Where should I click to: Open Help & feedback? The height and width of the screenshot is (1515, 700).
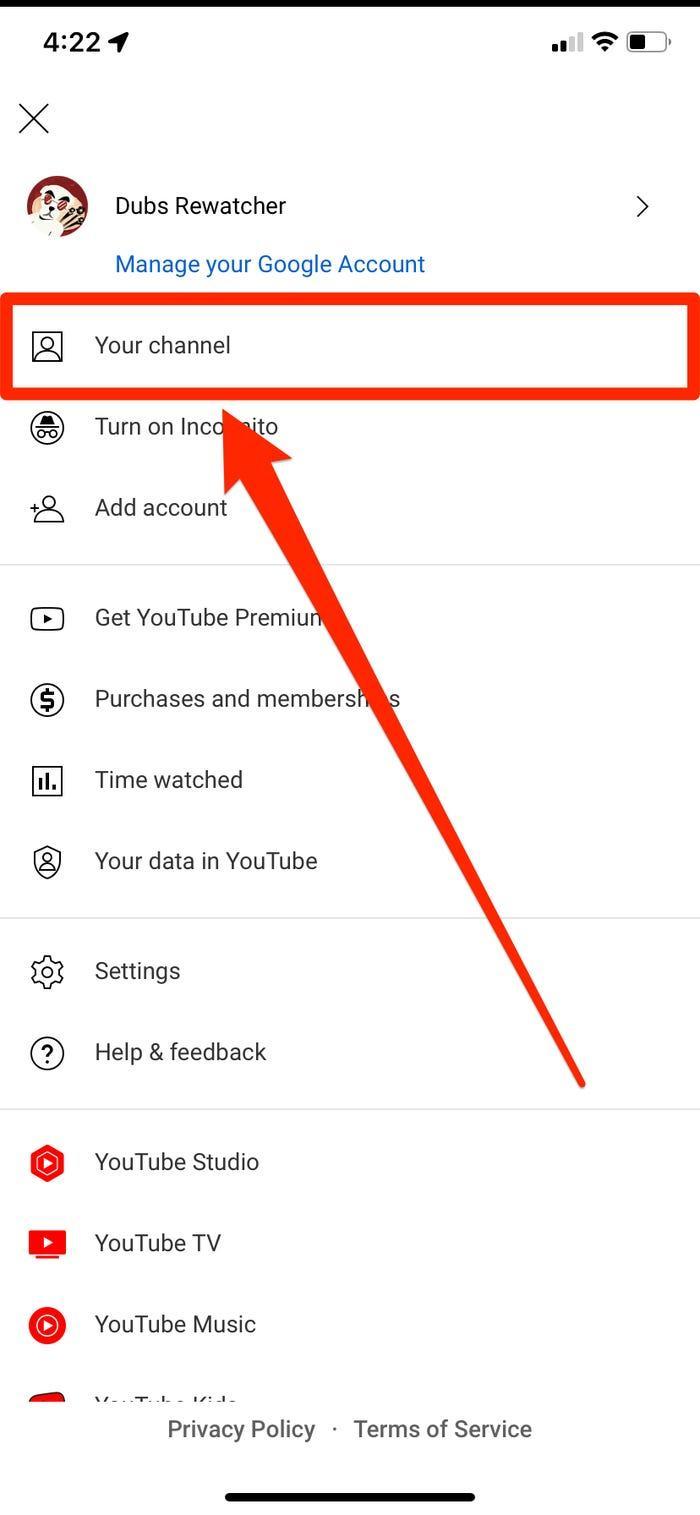(x=180, y=1052)
